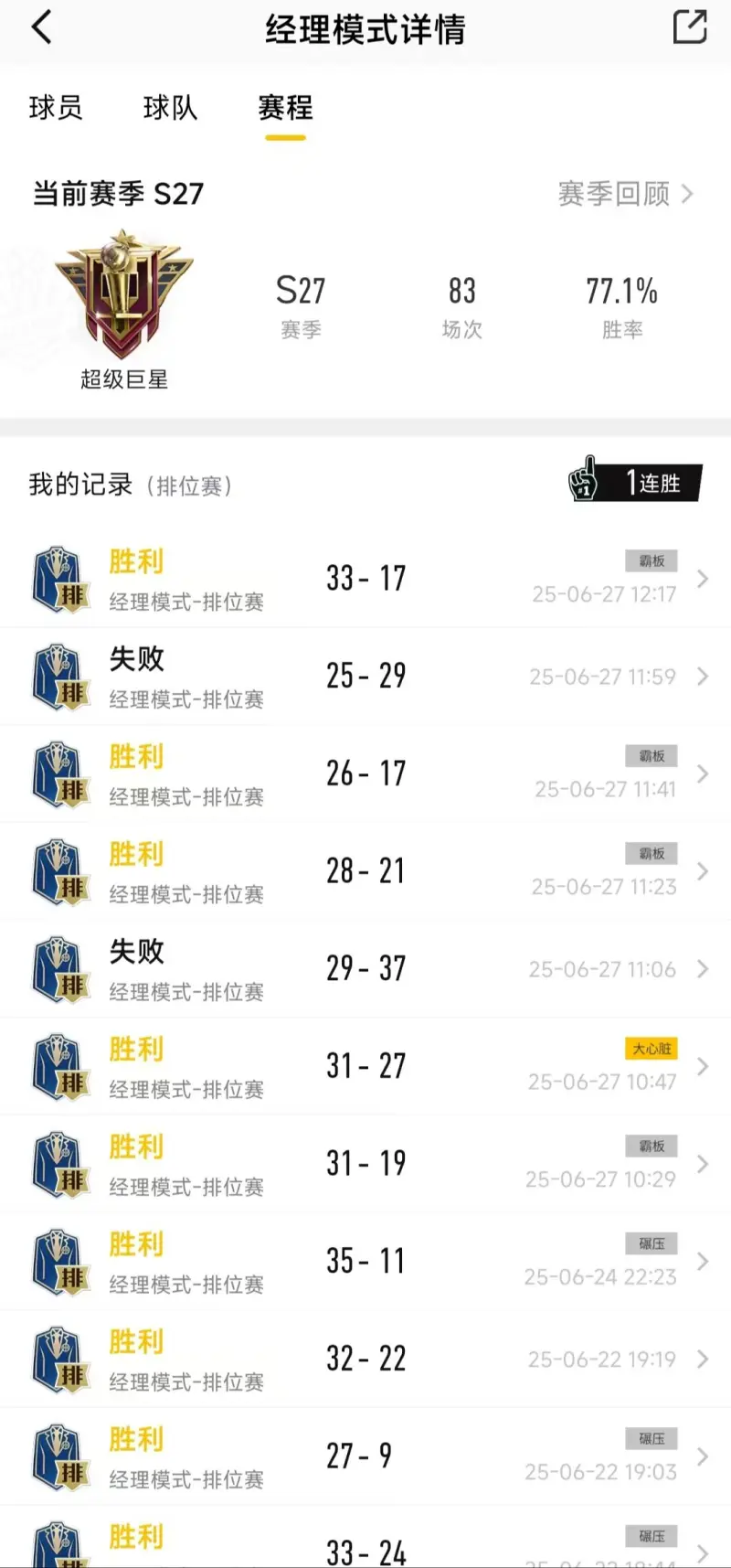Open 赛季回顾 season review
Viewport: 731px width, 1568px height.
pos(625,194)
